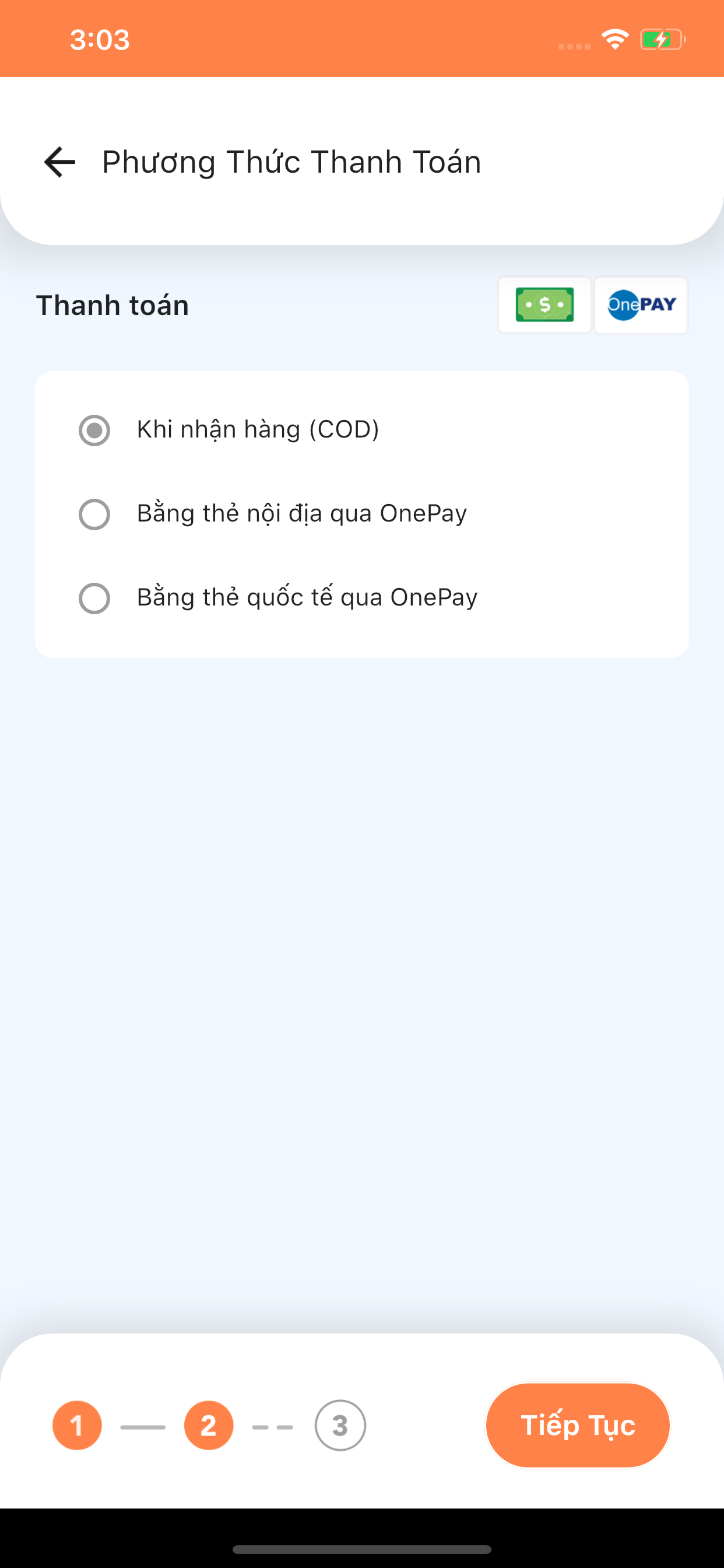
Task: Select Khi nhận hàng (COD) payment option
Action: (362, 430)
